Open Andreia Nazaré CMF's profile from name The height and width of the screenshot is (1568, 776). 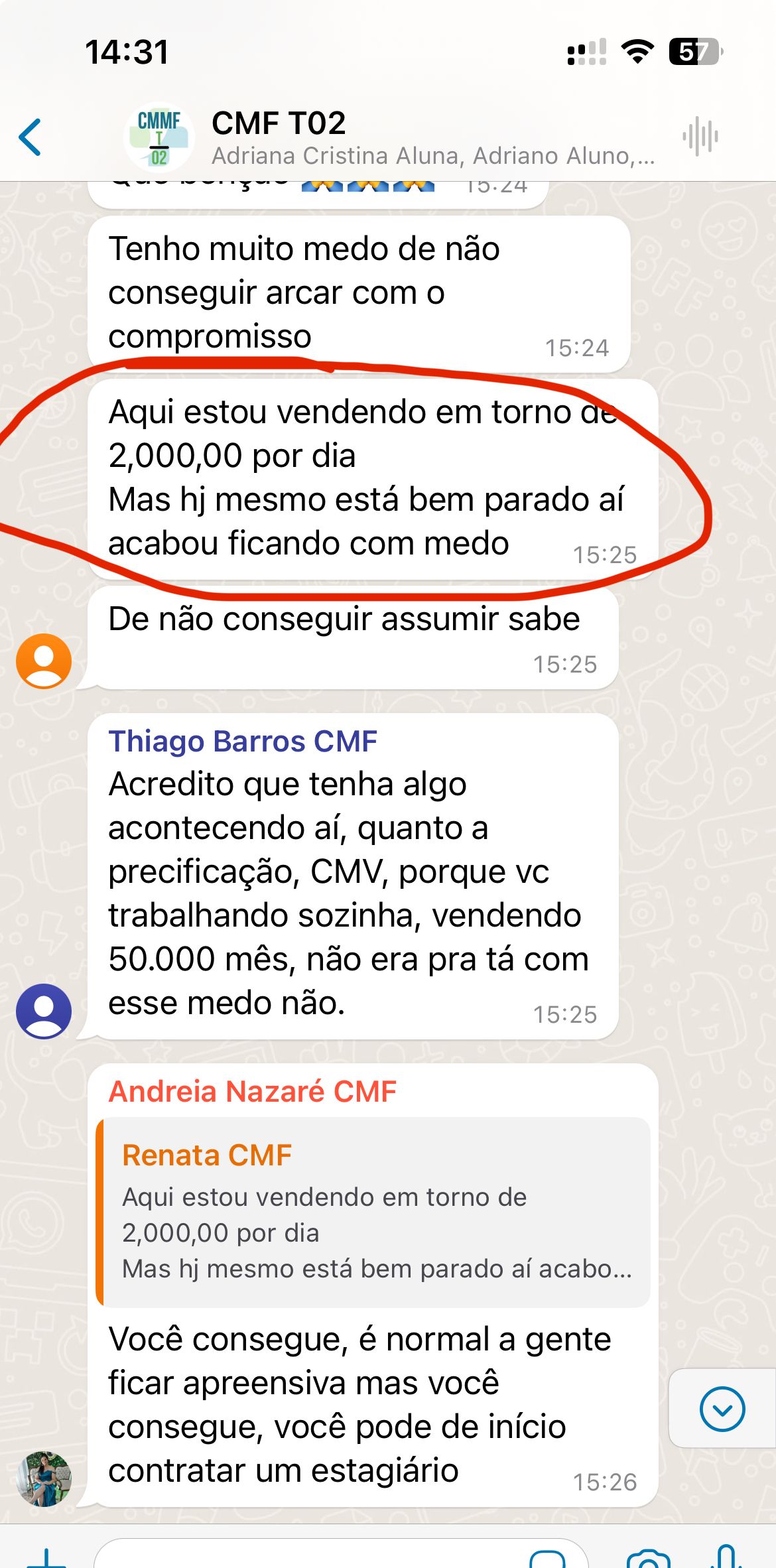click(x=252, y=1091)
